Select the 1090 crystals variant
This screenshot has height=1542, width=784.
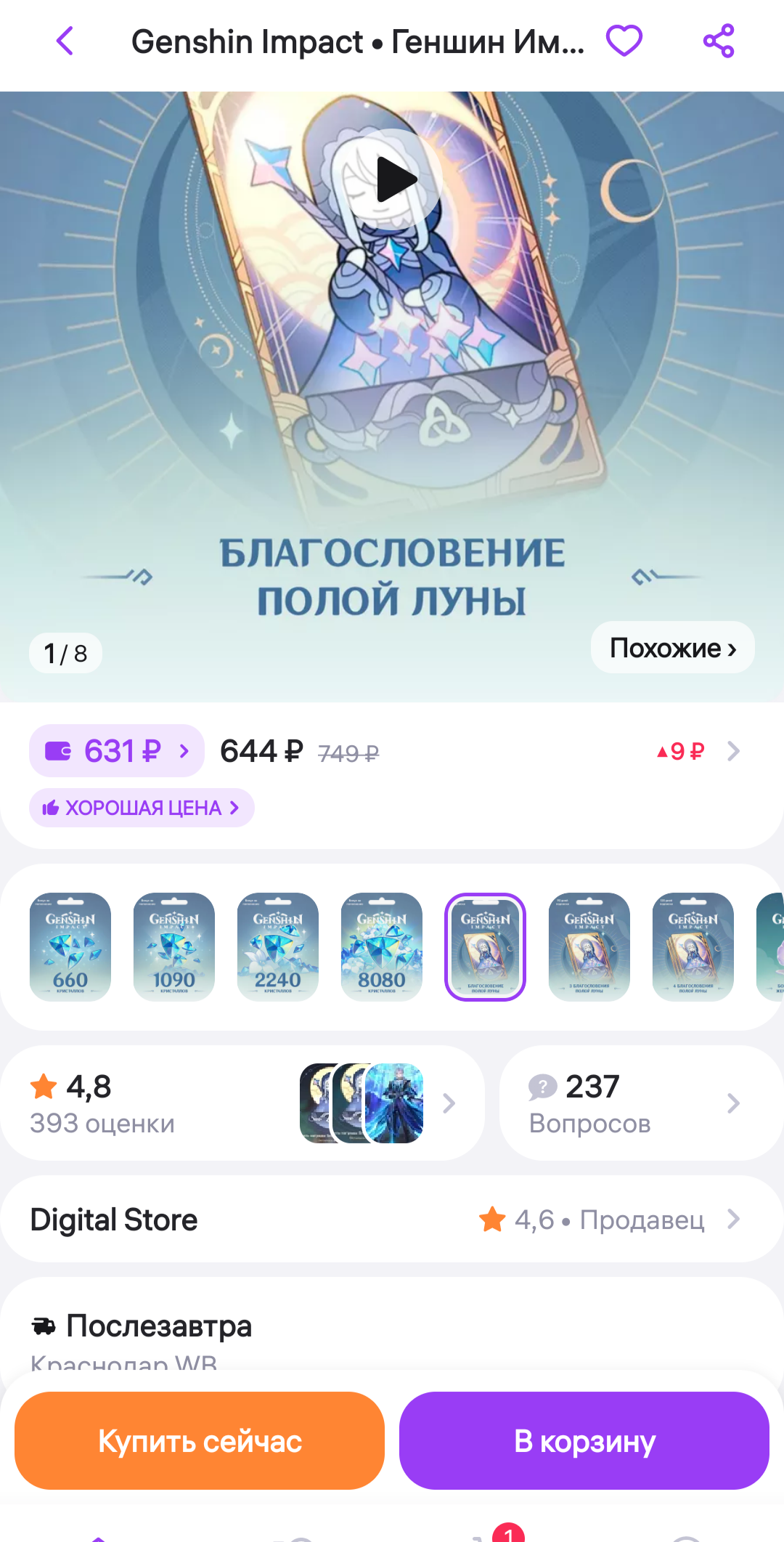pos(174,946)
